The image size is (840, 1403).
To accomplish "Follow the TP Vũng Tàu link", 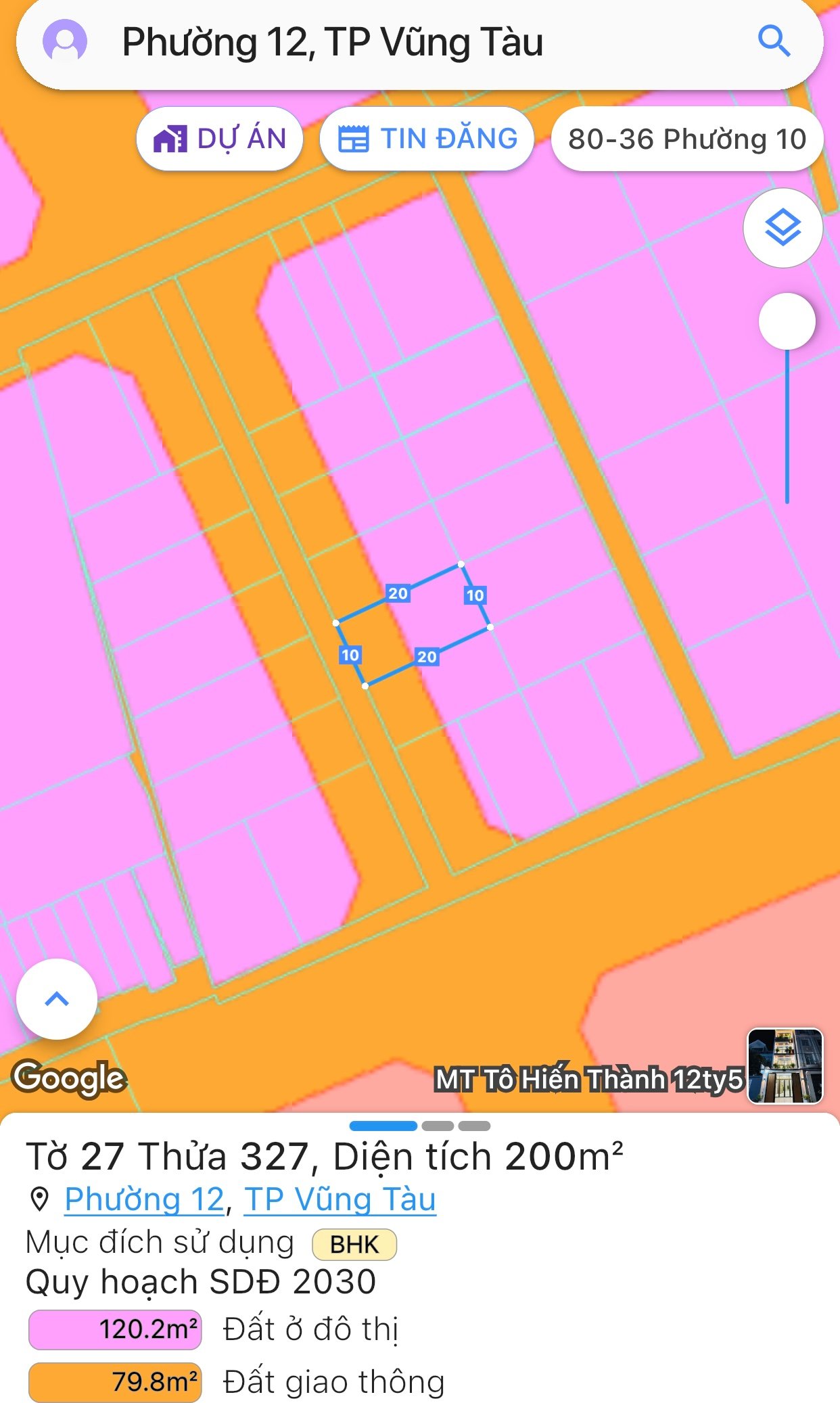I will tap(340, 1200).
